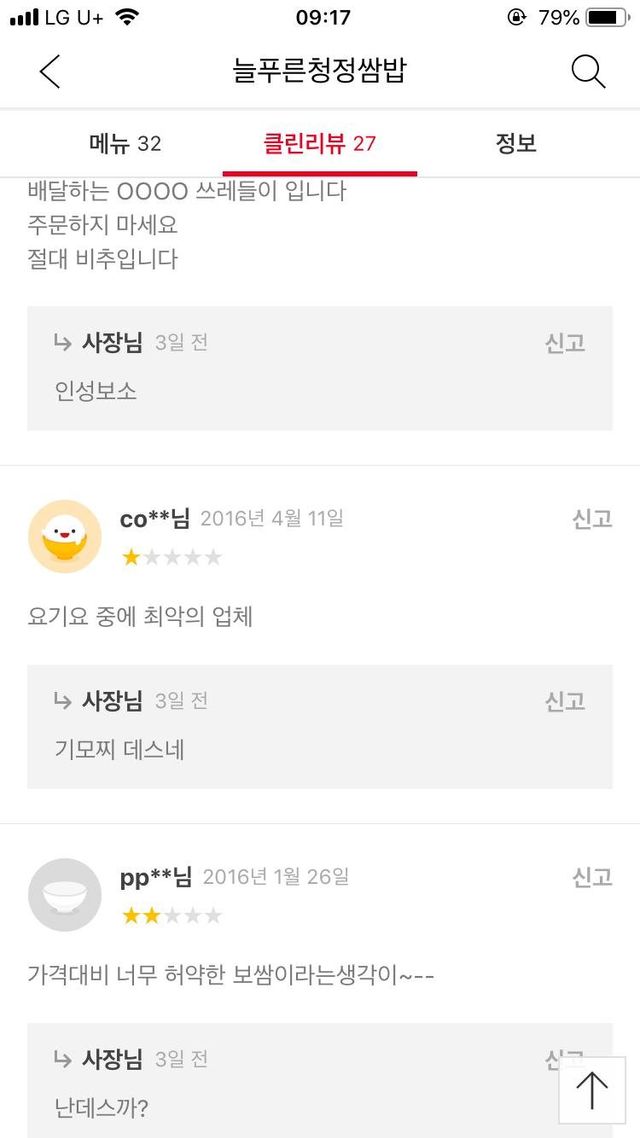Switch to the 메뉴 32 tab
640x1138 pixels.
125,144
